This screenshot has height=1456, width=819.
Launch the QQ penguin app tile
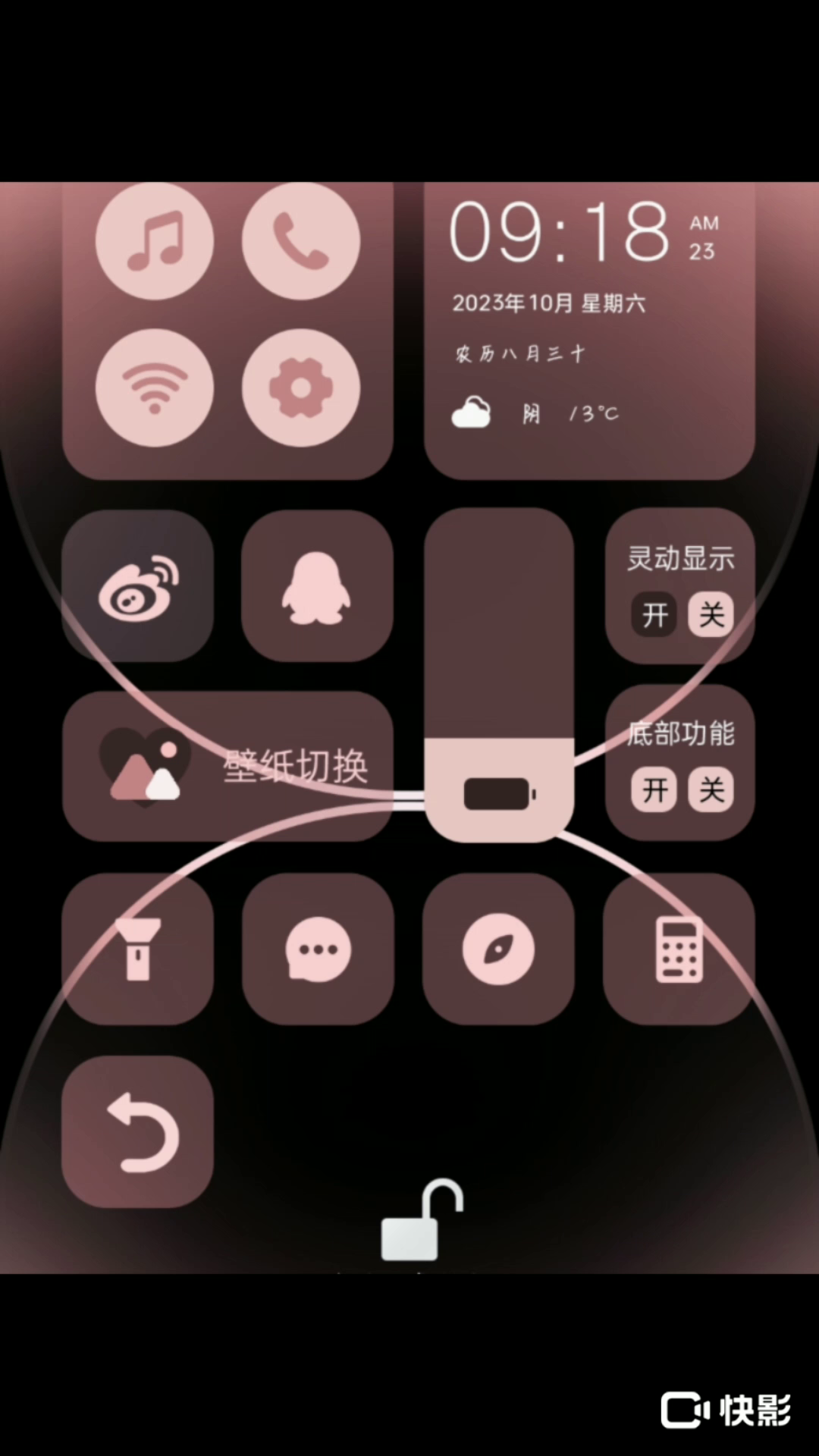click(x=317, y=585)
